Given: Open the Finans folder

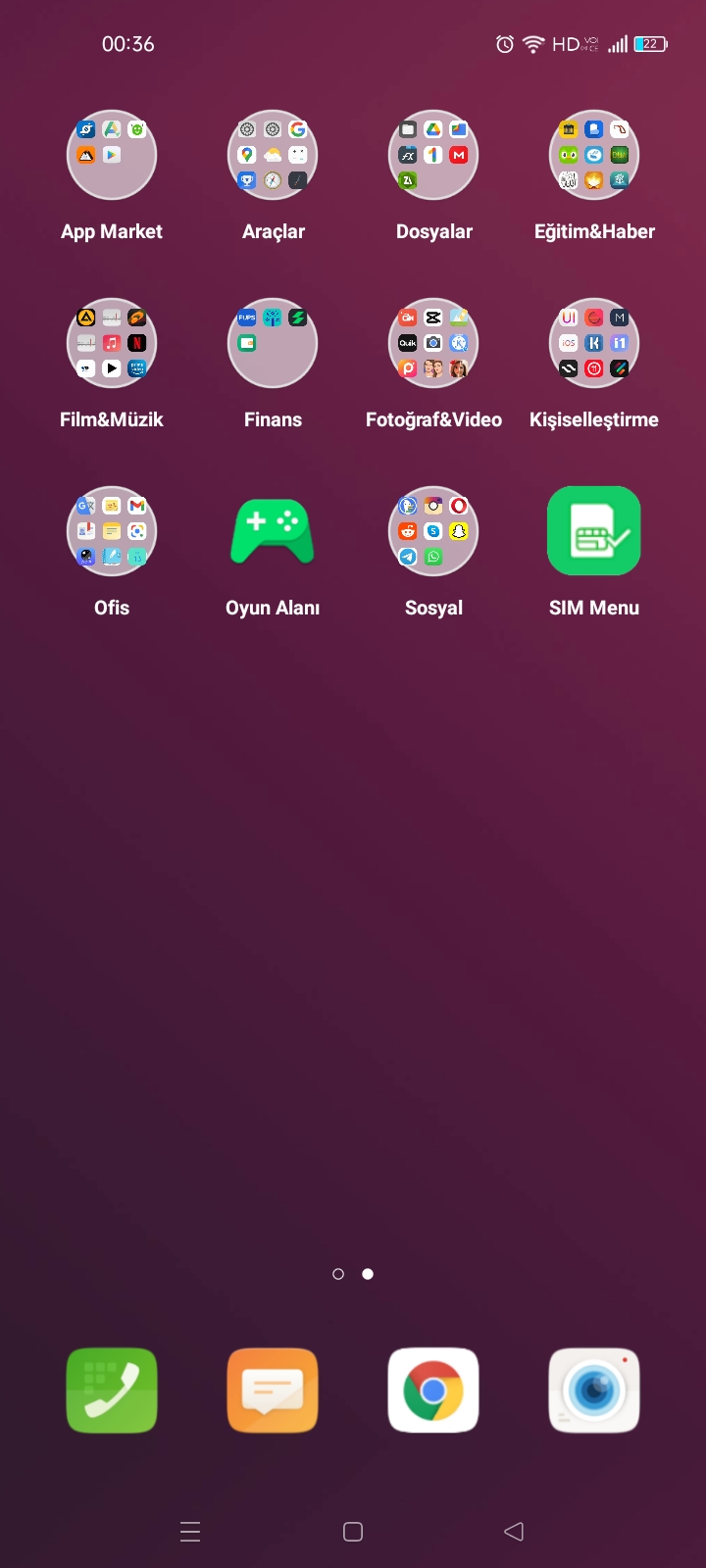Looking at the screenshot, I should point(273,343).
